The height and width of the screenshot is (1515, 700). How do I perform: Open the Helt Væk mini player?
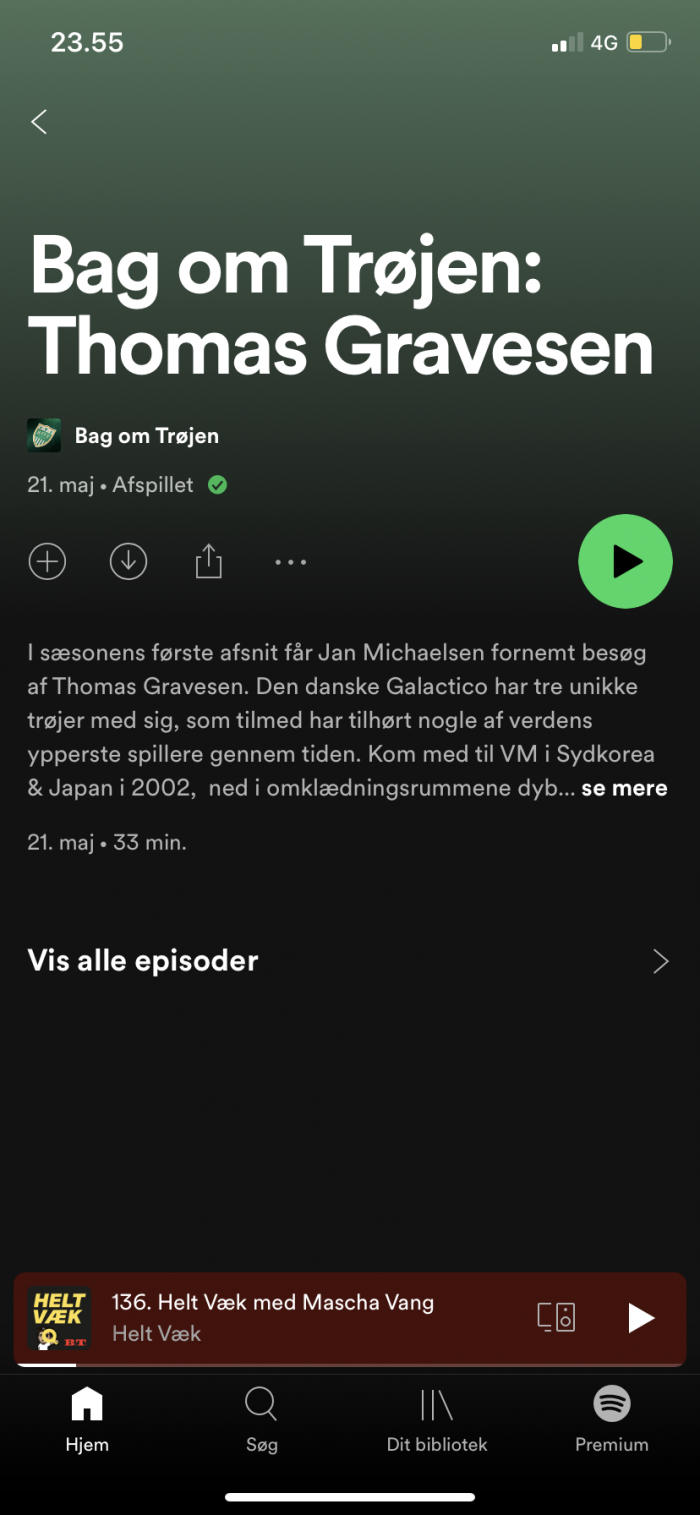tap(300, 1317)
